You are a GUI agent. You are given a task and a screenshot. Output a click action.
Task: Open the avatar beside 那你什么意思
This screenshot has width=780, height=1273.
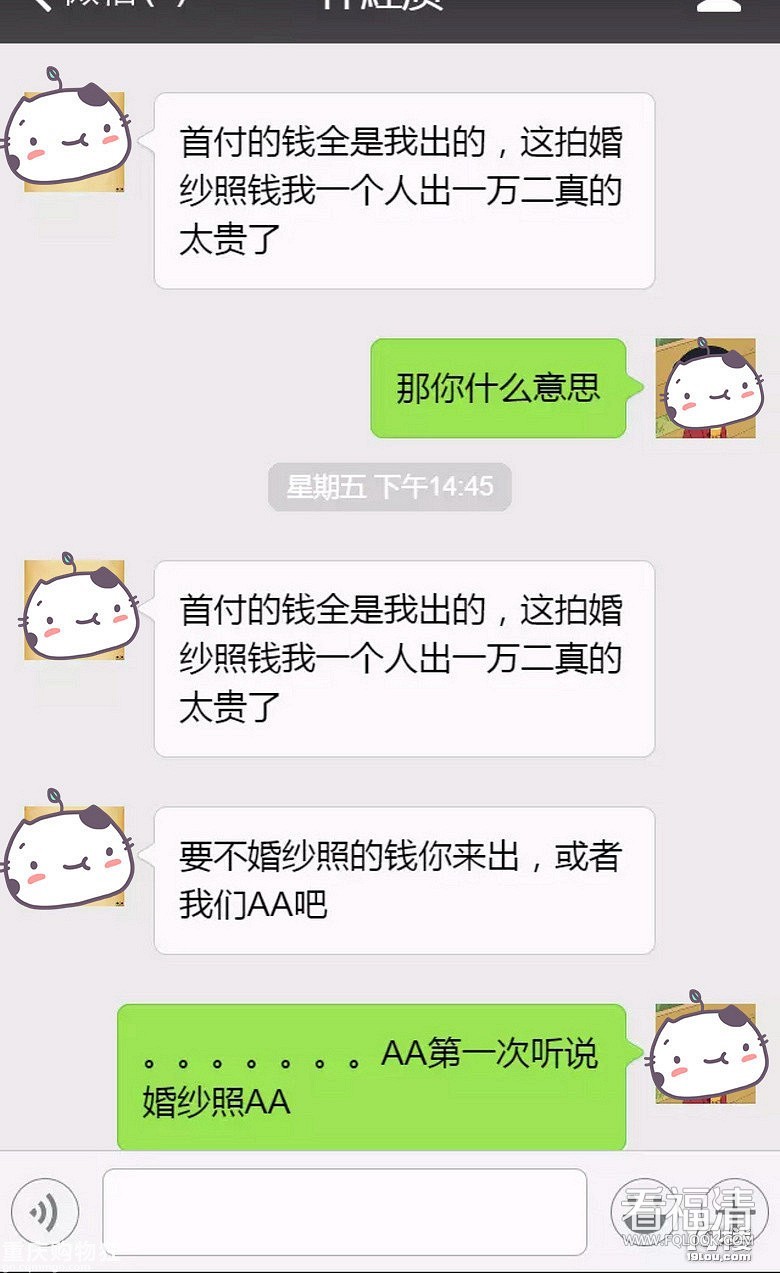706,387
